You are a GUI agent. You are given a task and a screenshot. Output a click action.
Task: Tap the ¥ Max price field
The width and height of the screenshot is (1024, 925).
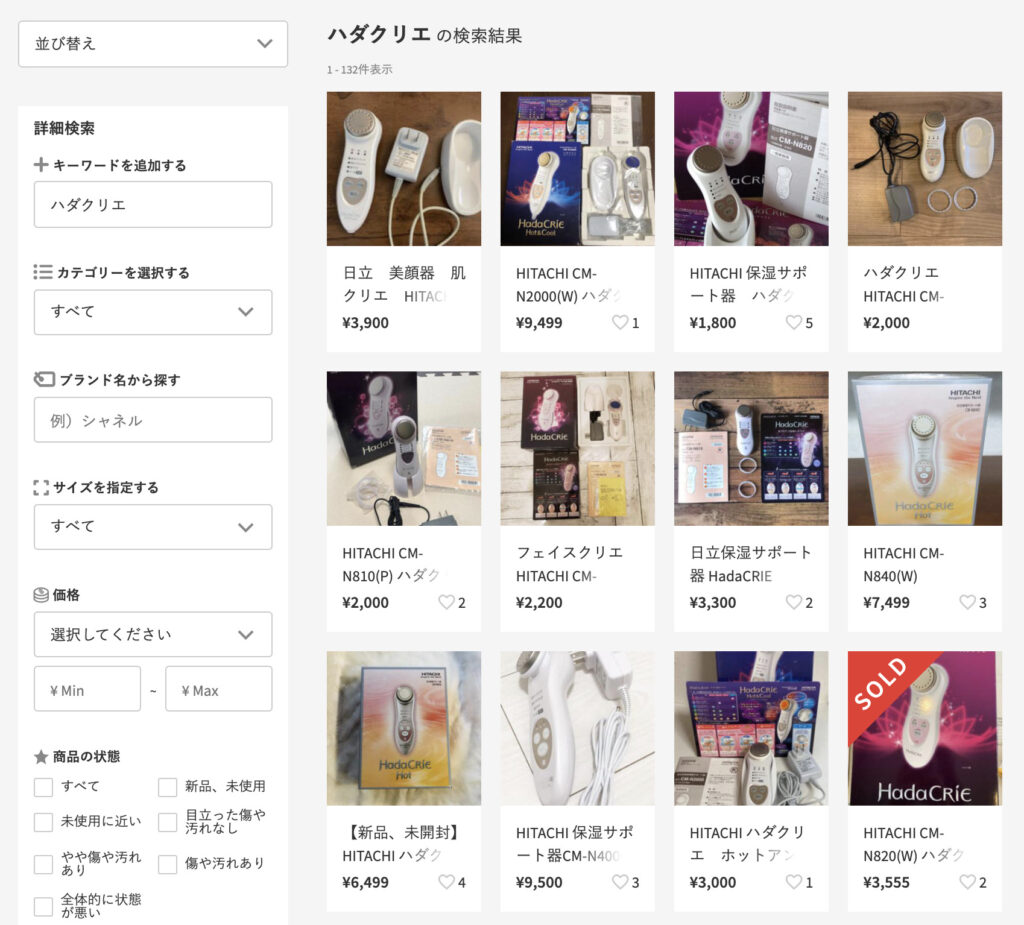(x=218, y=690)
